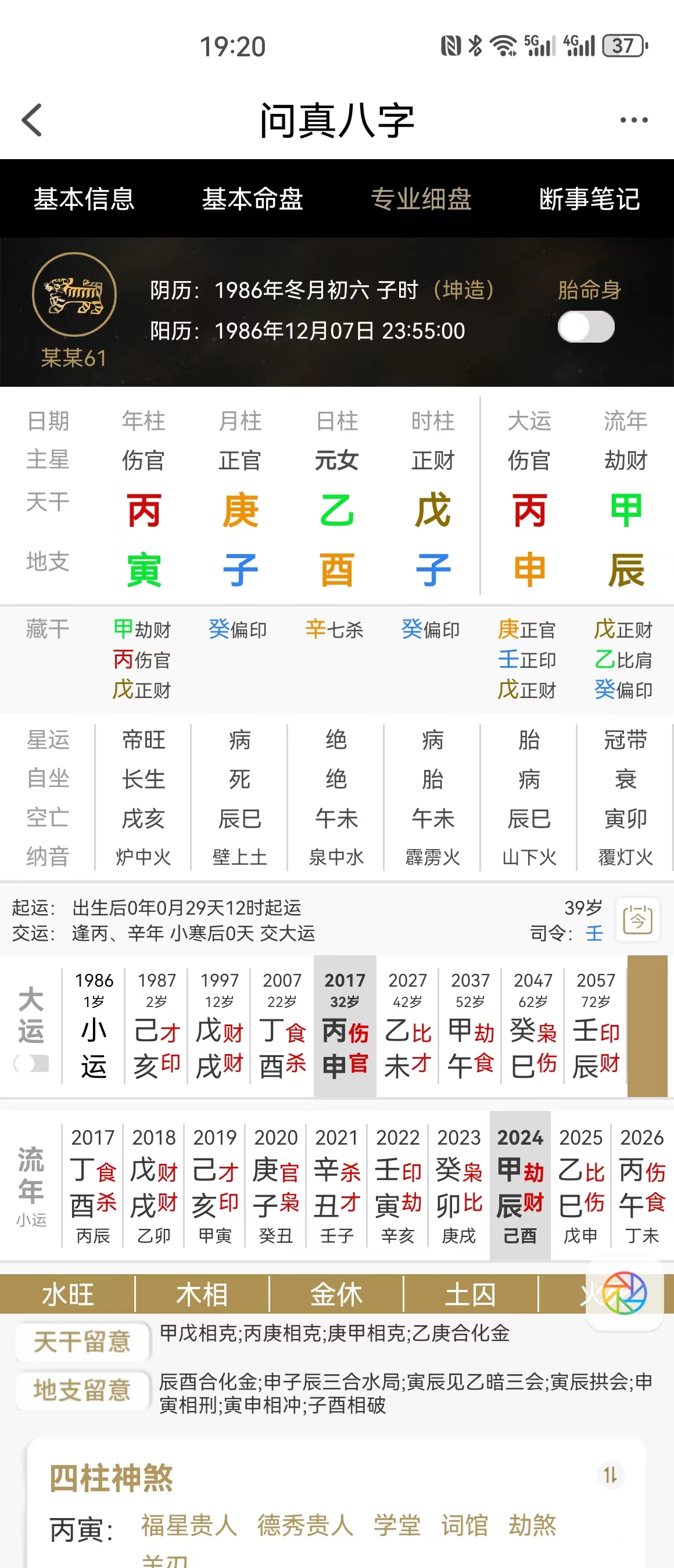Select the 1986 小运 column
The height and width of the screenshot is (1568, 674).
point(94,1027)
